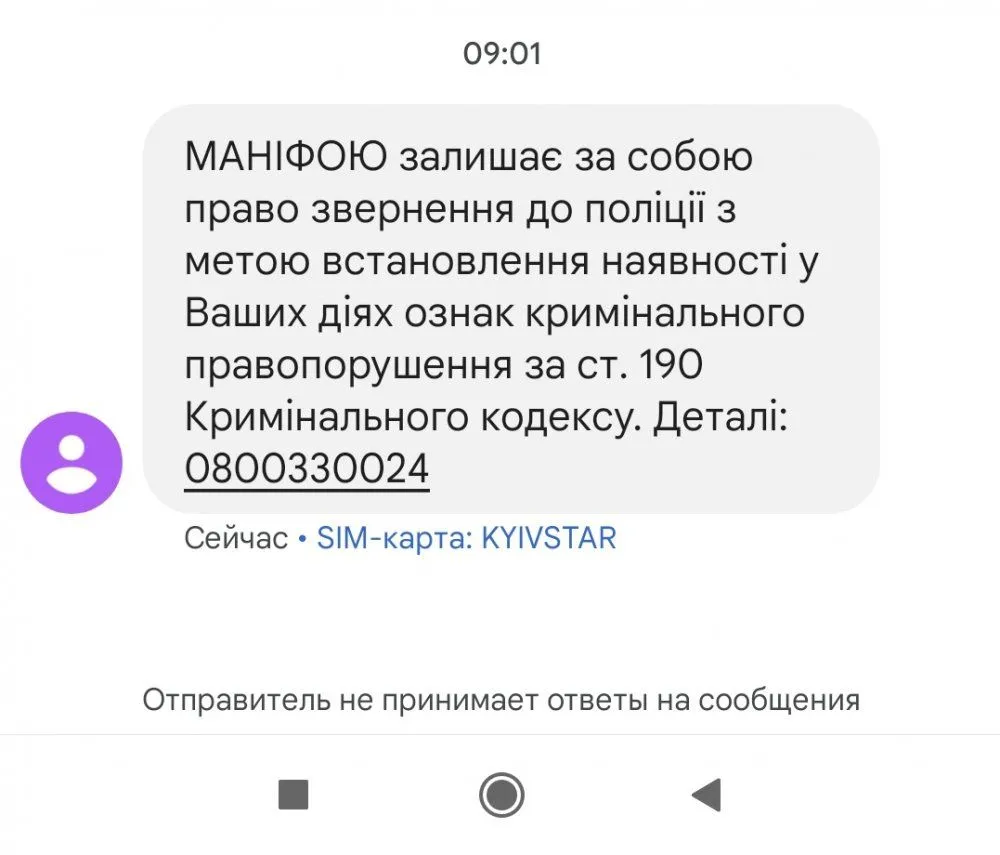Image resolution: width=1000 pixels, height=855 pixels.
Task: Go back with the navigation triangle
Action: (706, 795)
